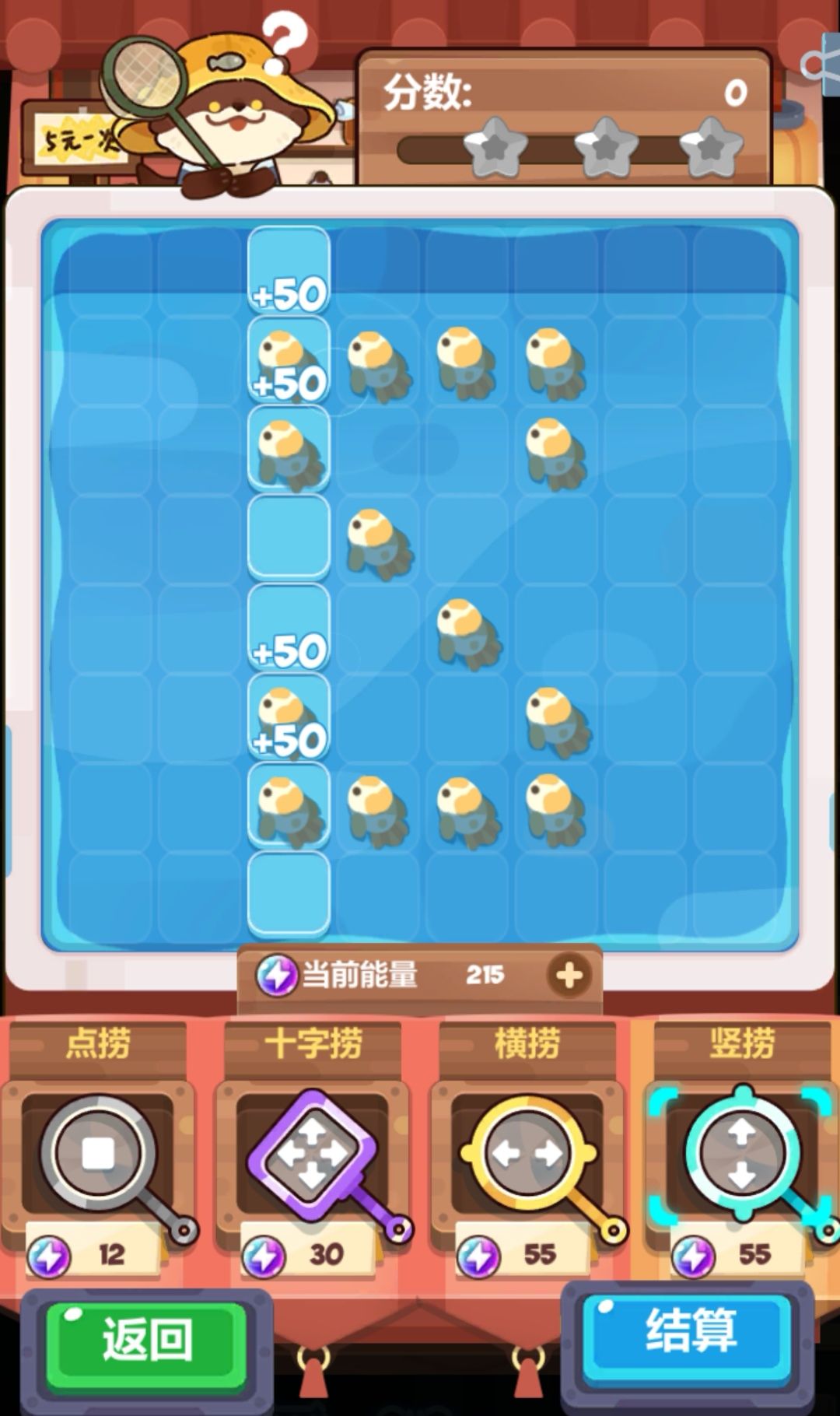Open help via the otter's question mark
840x1416 pixels.
(284, 35)
